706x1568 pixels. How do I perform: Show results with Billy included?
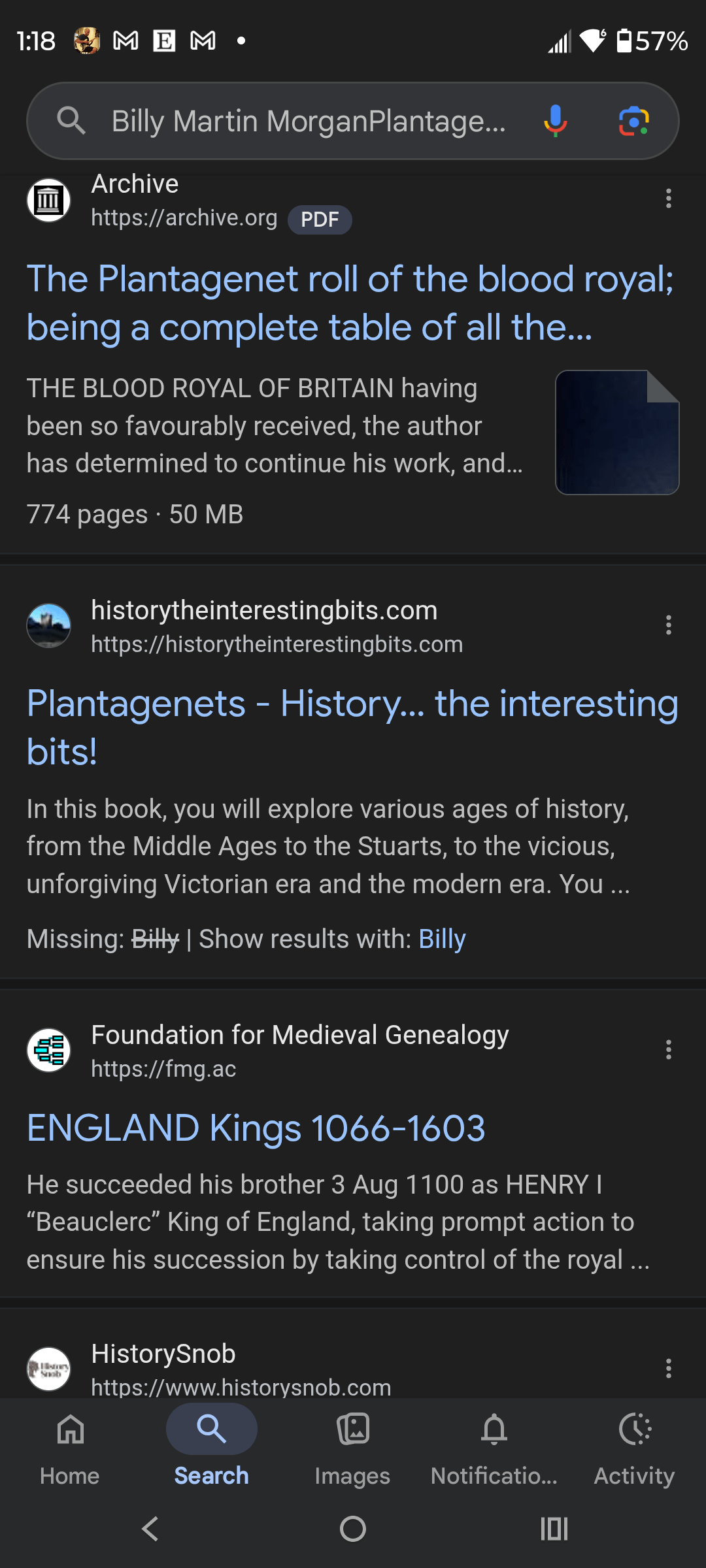(441, 939)
